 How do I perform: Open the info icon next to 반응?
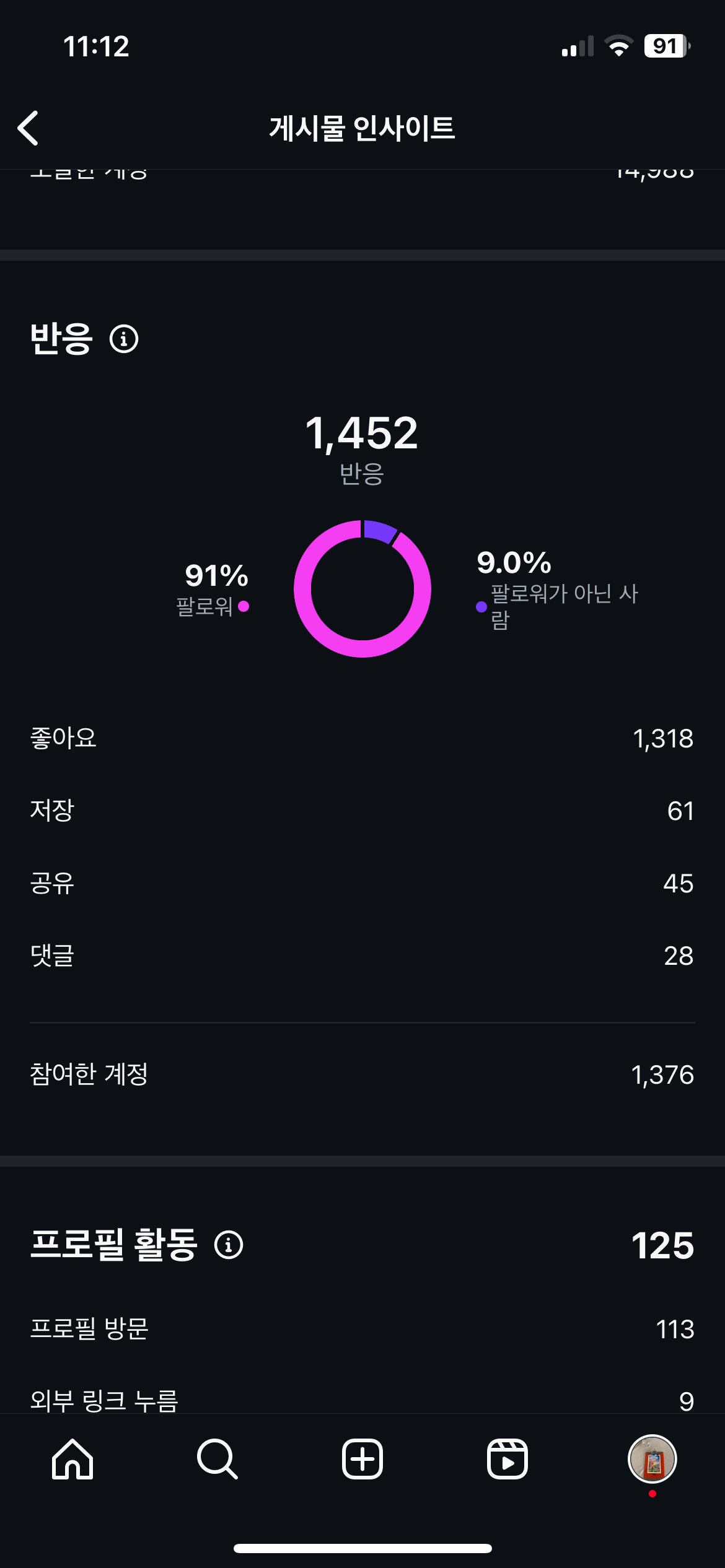coord(124,339)
